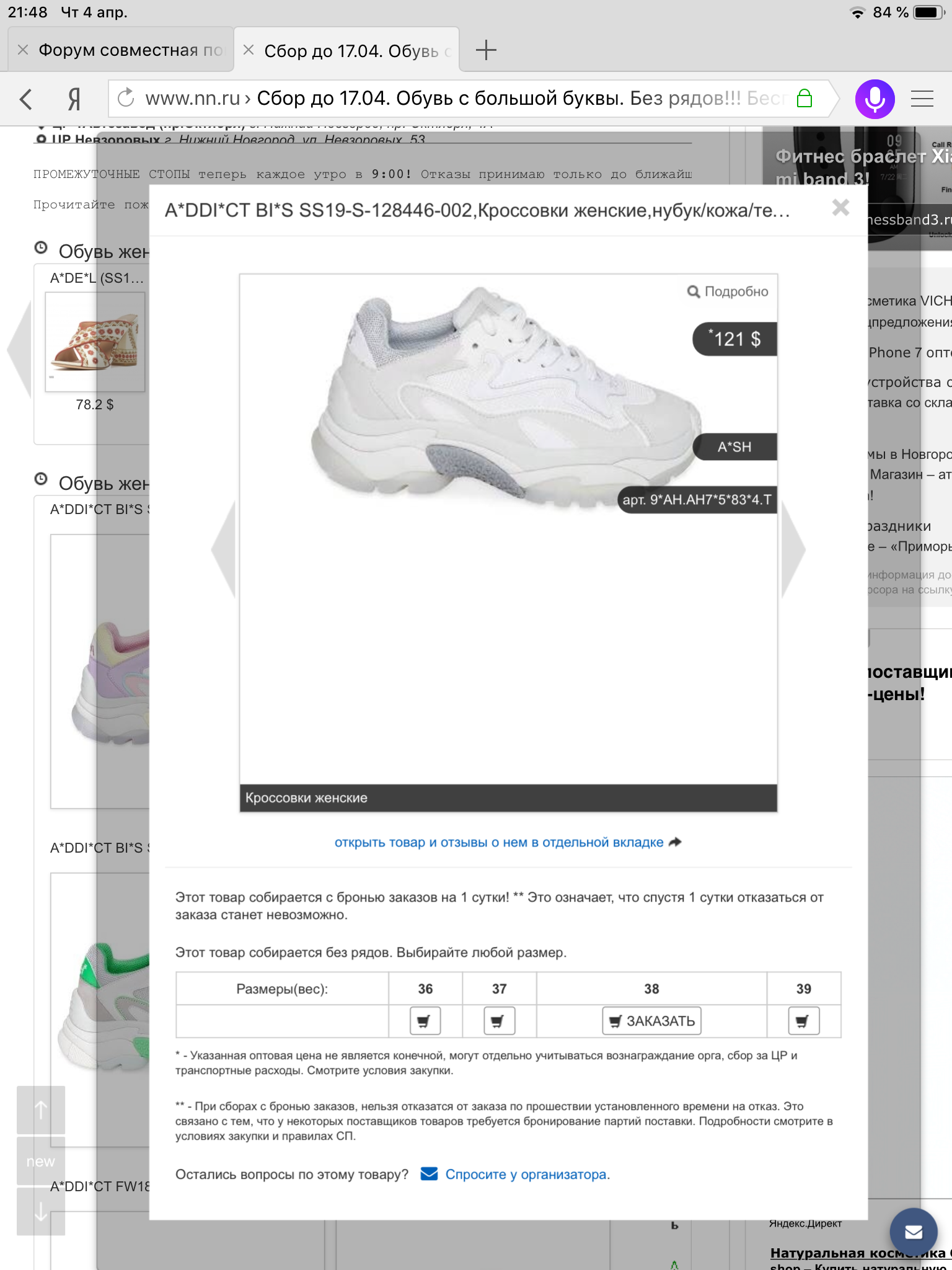Add size 39 to cart
952x1270 pixels.
coord(803,1021)
